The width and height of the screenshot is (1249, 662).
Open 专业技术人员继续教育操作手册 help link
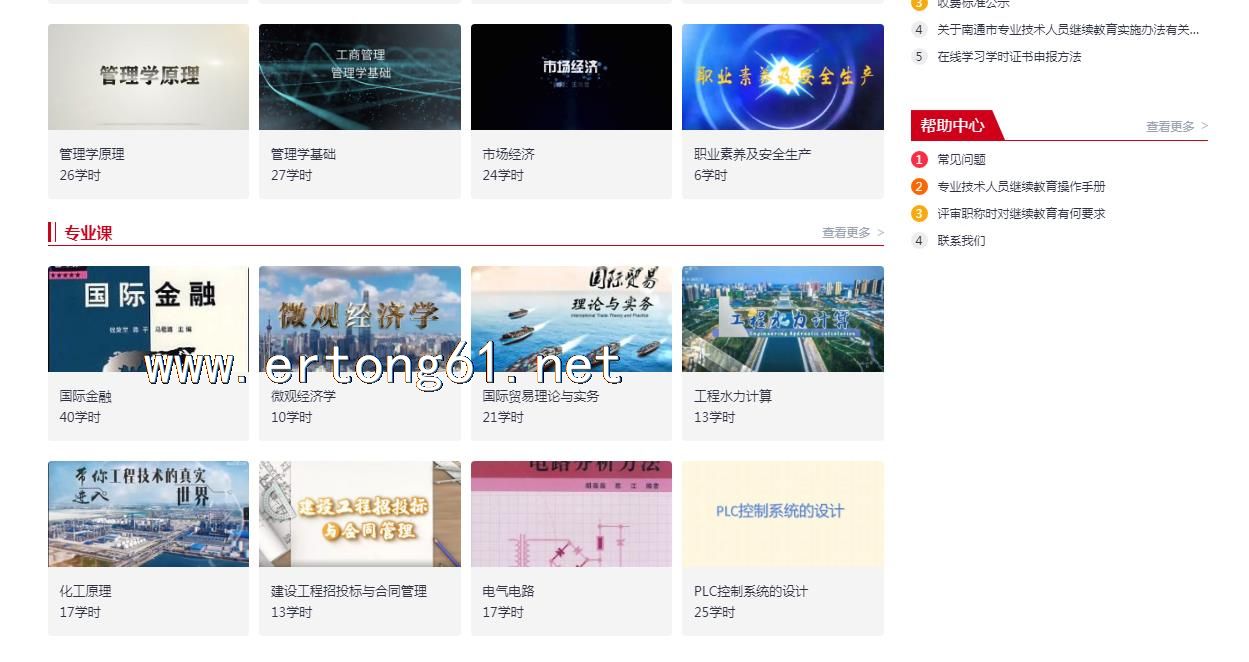pos(1020,187)
